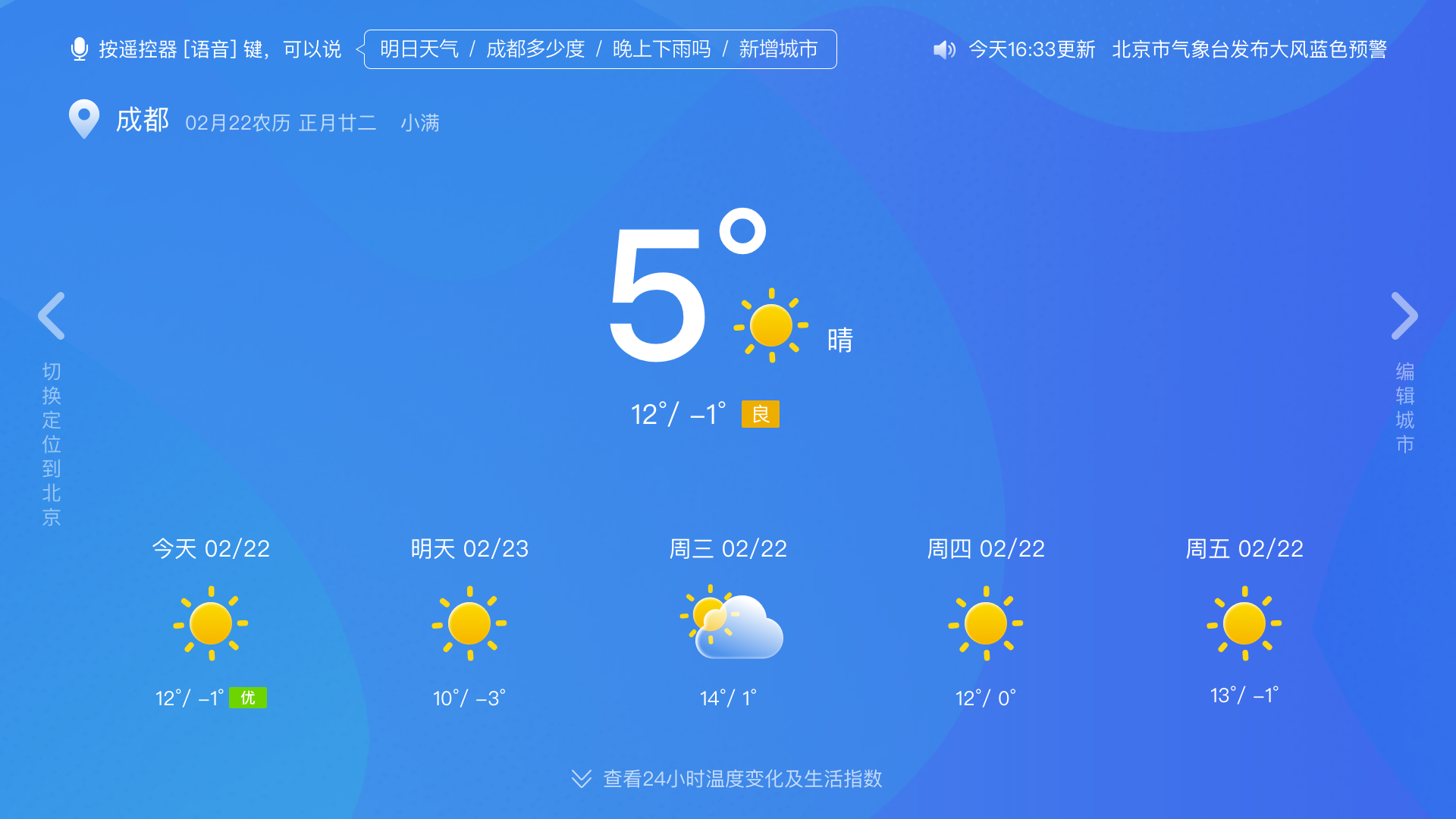Tap the voice microphone icon
The image size is (1456, 819).
79,49
